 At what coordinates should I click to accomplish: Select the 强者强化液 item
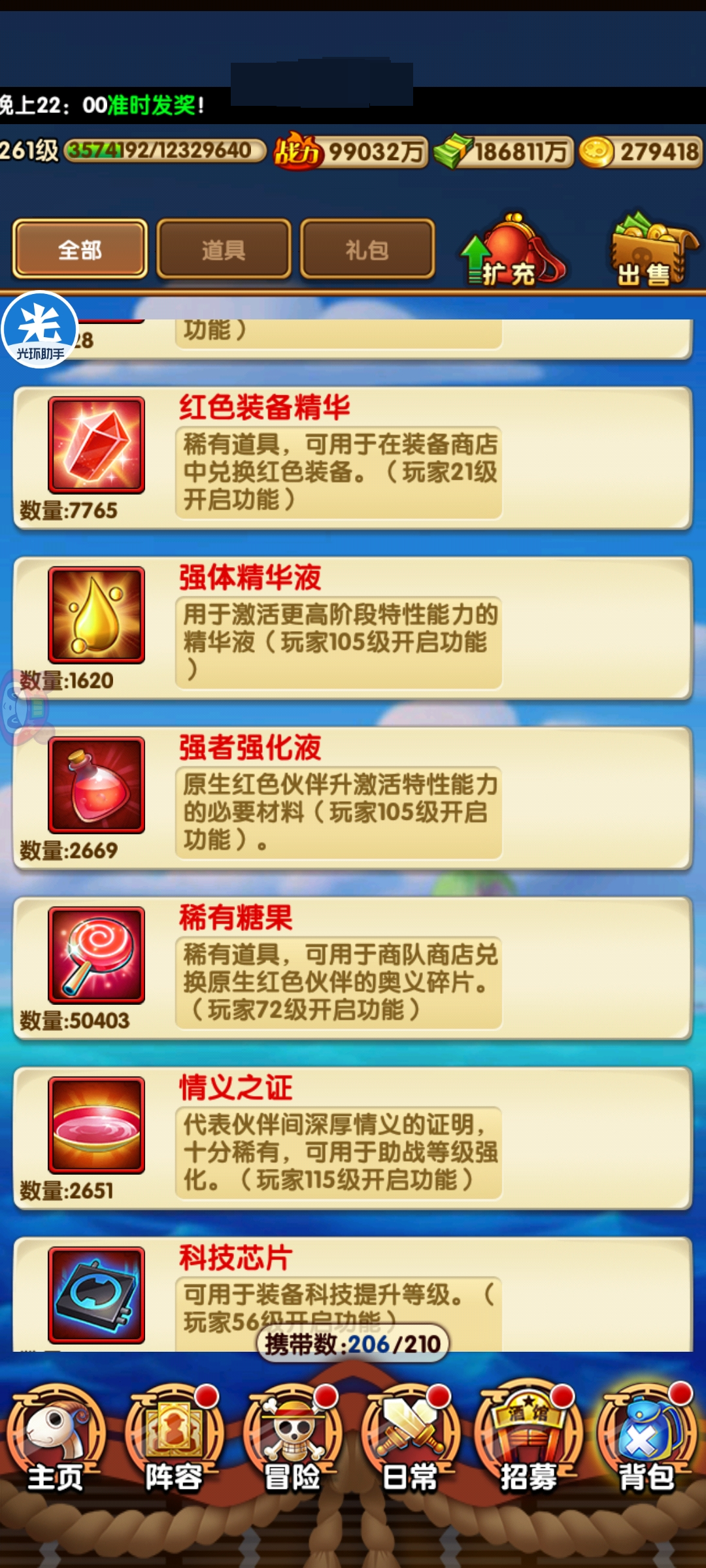pyautogui.click(x=96, y=785)
